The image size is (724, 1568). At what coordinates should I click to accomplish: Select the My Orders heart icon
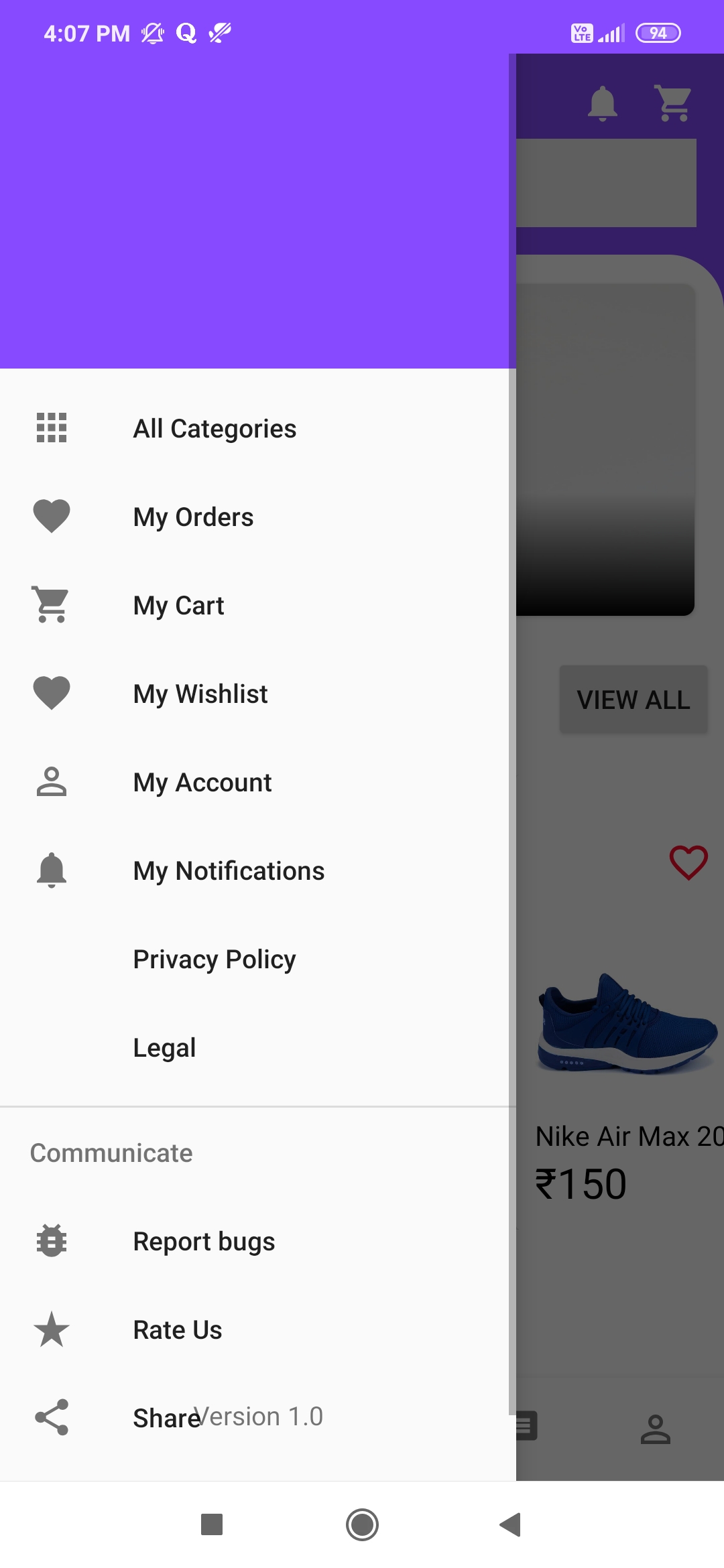tap(50, 516)
